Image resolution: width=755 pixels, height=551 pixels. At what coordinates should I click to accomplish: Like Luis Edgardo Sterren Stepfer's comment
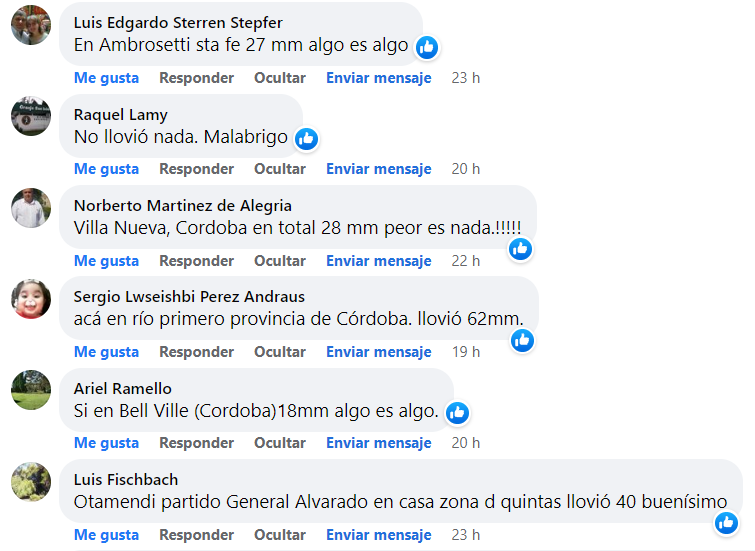(x=106, y=78)
